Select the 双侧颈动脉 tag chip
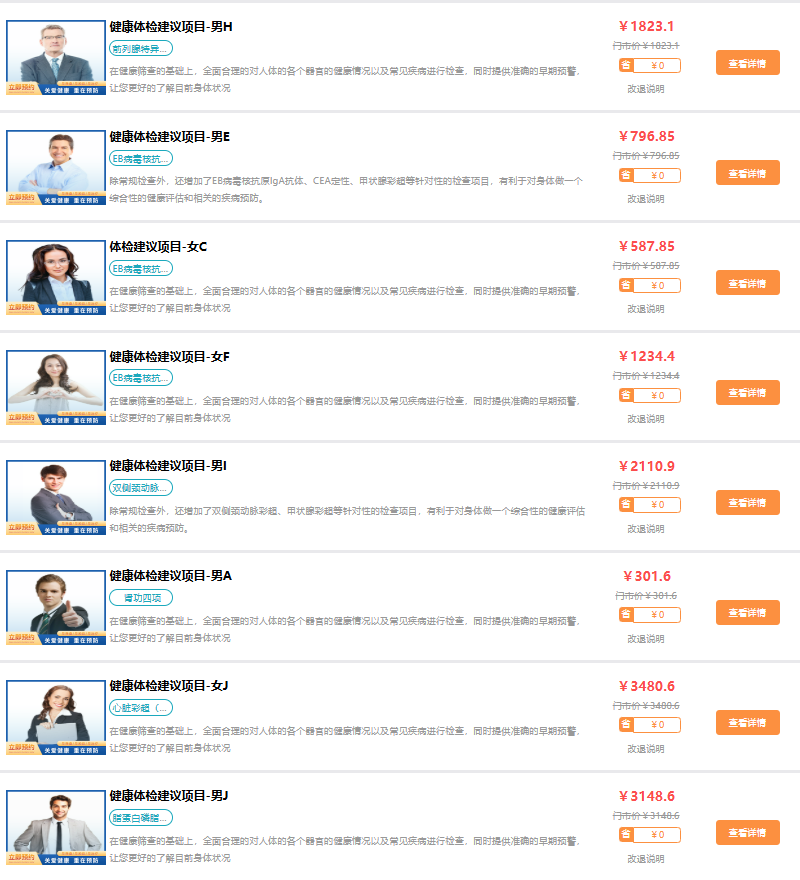Image resolution: width=800 pixels, height=880 pixels. (x=140, y=488)
